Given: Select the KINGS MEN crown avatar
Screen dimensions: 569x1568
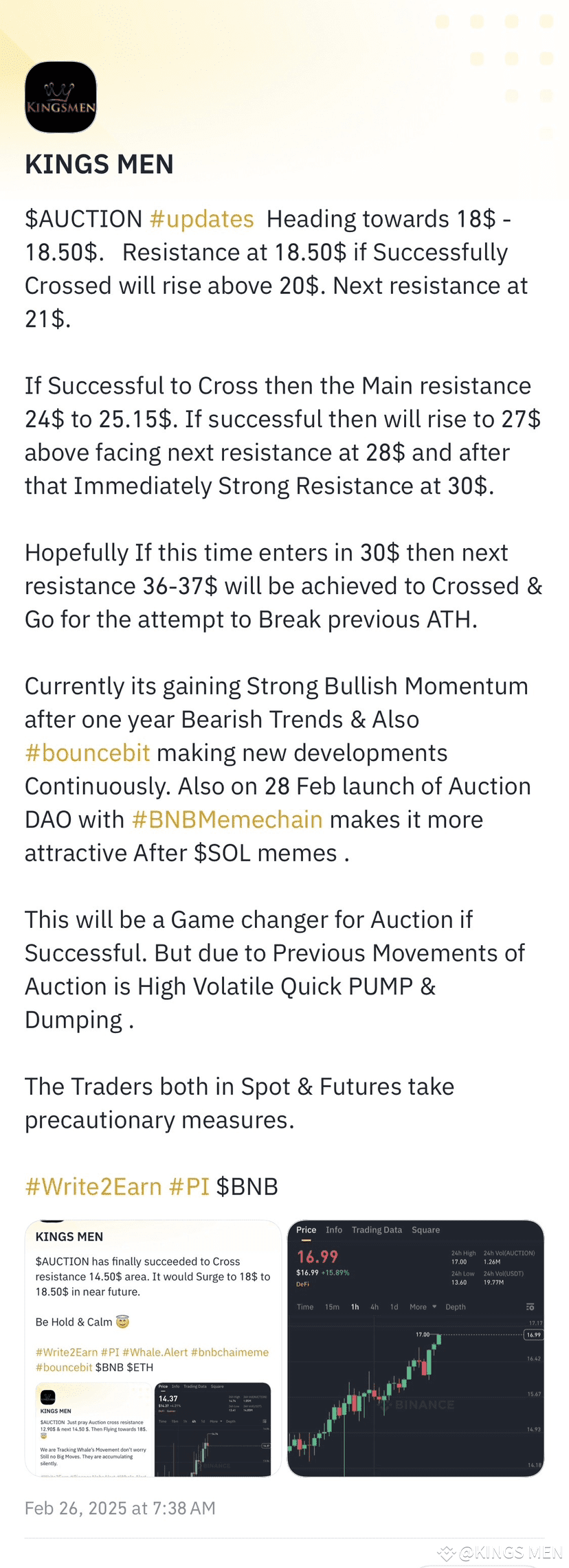Looking at the screenshot, I should (x=60, y=96).
